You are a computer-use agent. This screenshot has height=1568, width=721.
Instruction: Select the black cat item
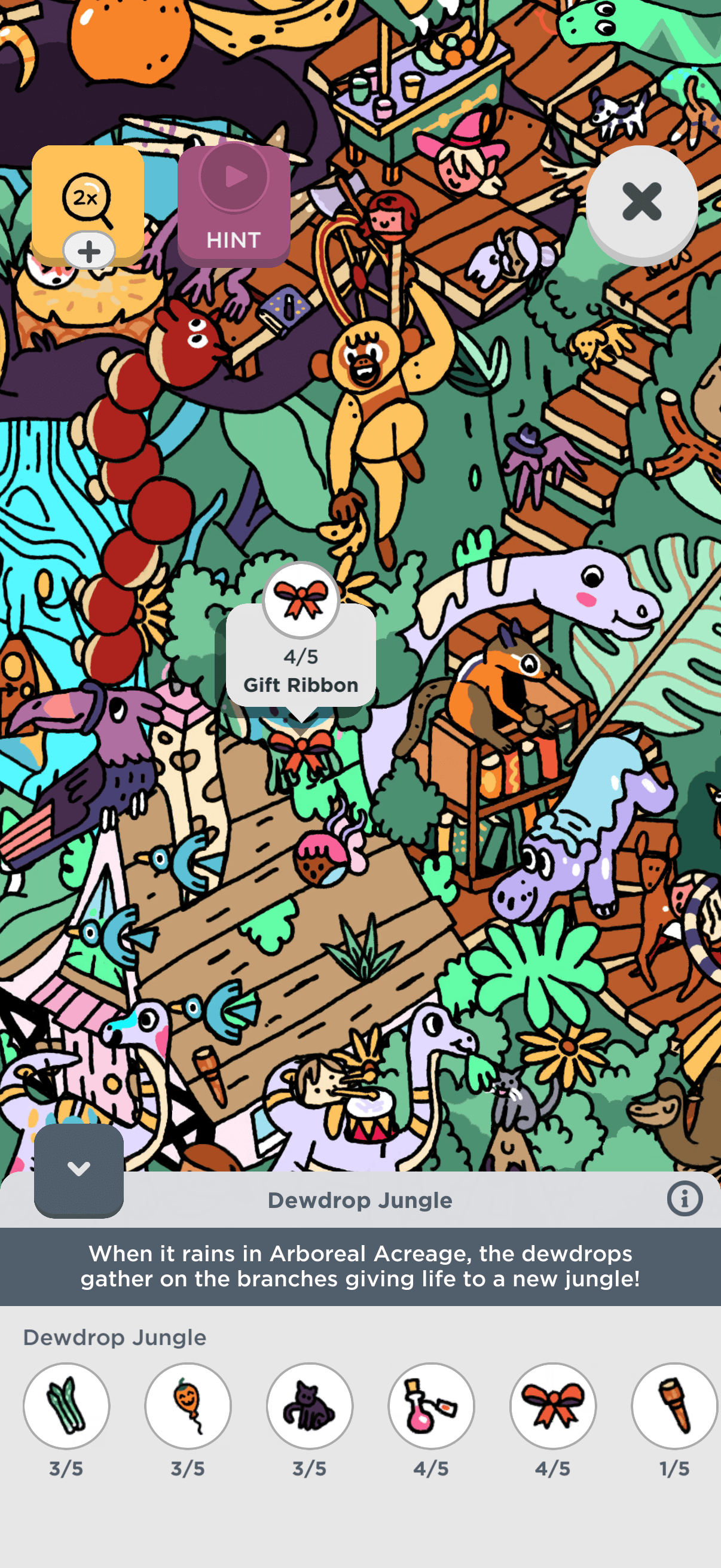(x=310, y=1405)
